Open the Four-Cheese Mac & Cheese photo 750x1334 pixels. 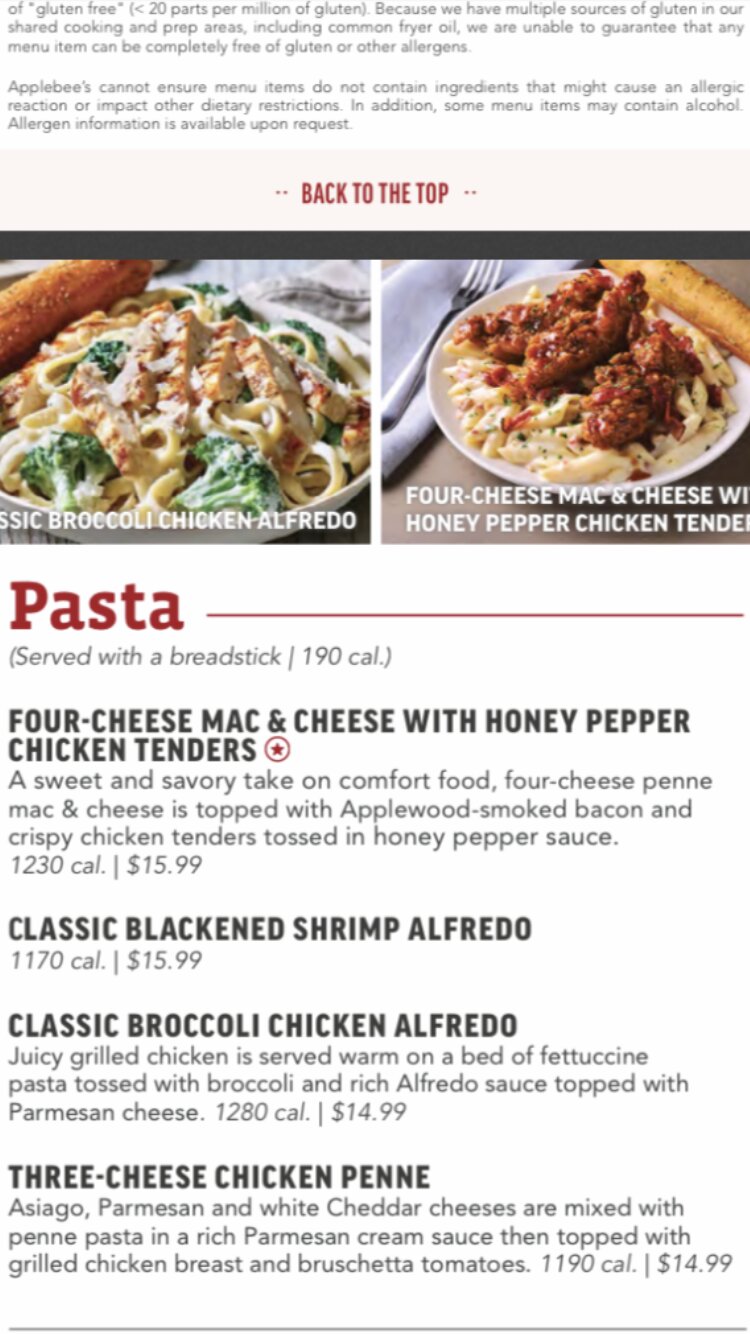(x=566, y=402)
